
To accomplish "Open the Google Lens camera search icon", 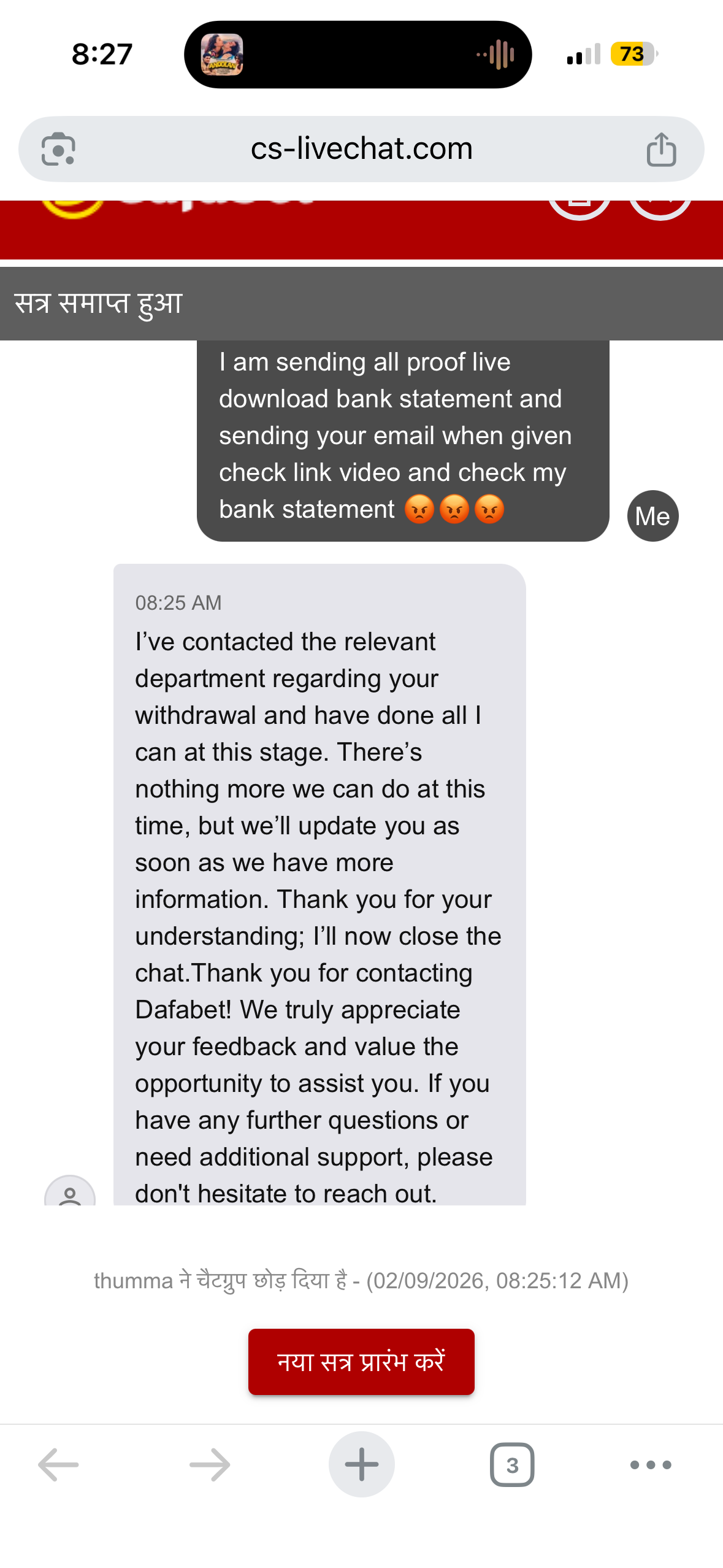I will [58, 149].
